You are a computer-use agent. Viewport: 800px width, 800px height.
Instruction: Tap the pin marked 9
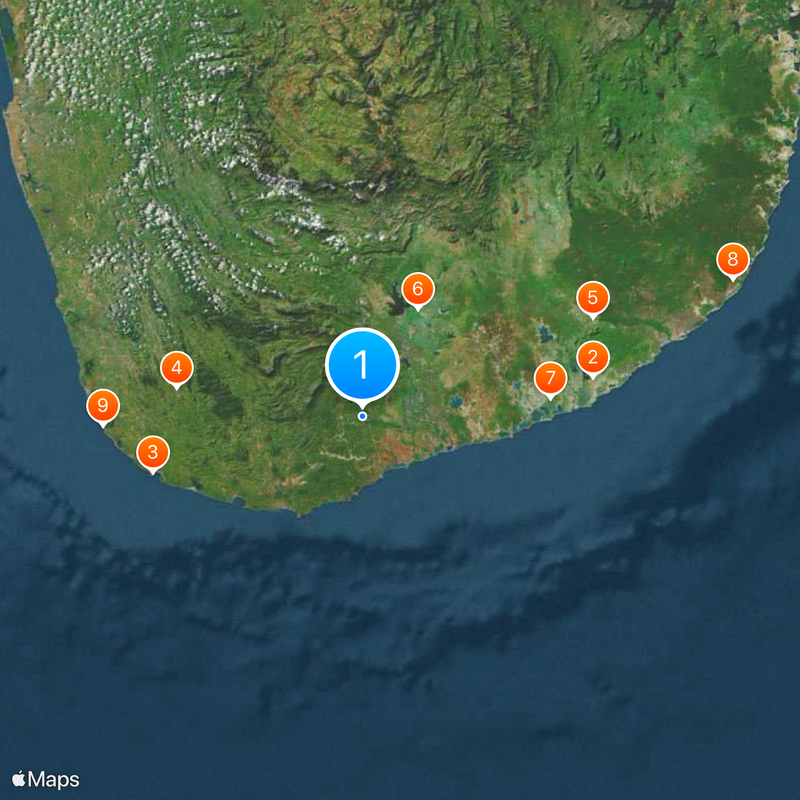102,406
